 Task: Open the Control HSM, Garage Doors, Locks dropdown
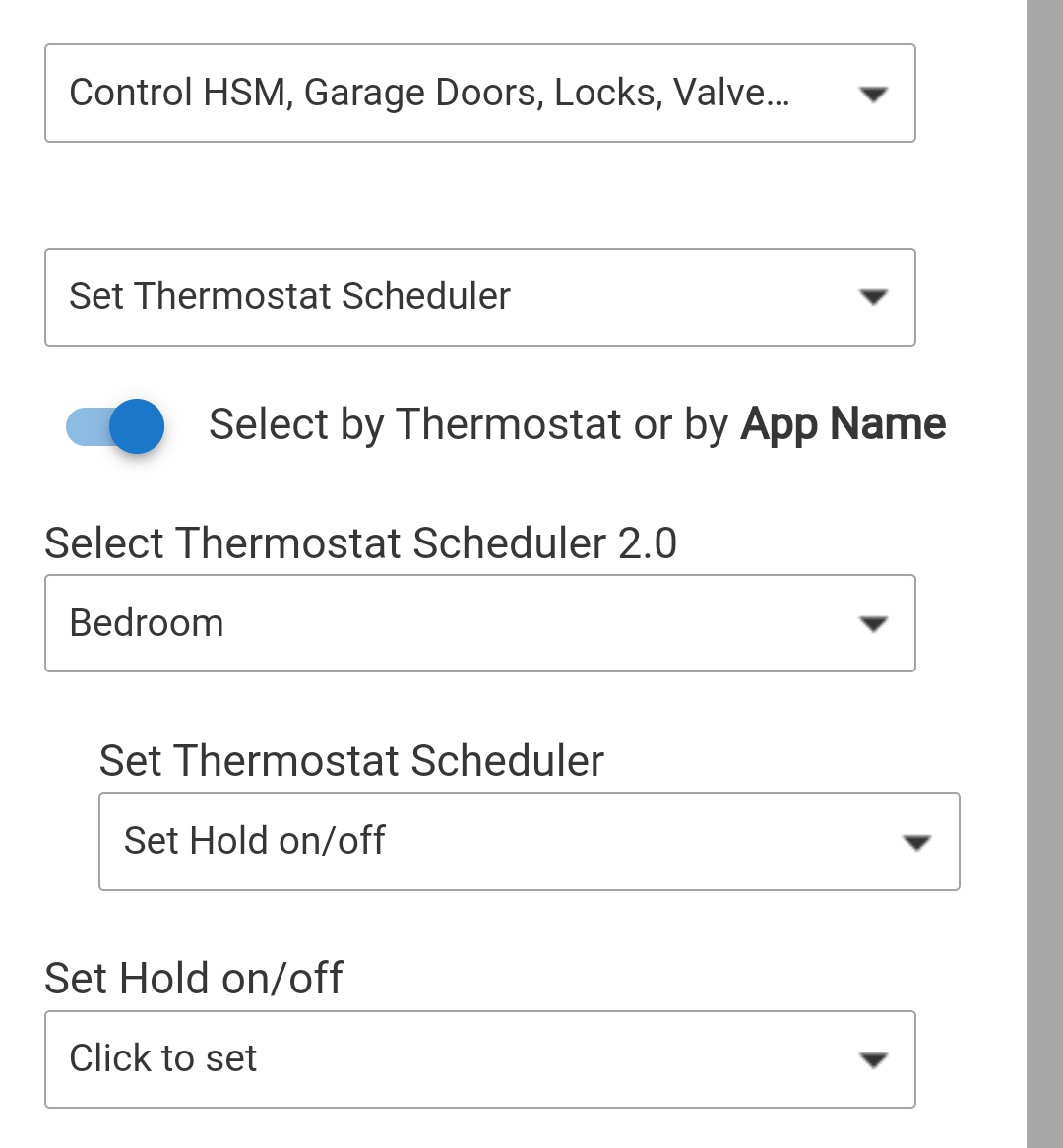[479, 94]
